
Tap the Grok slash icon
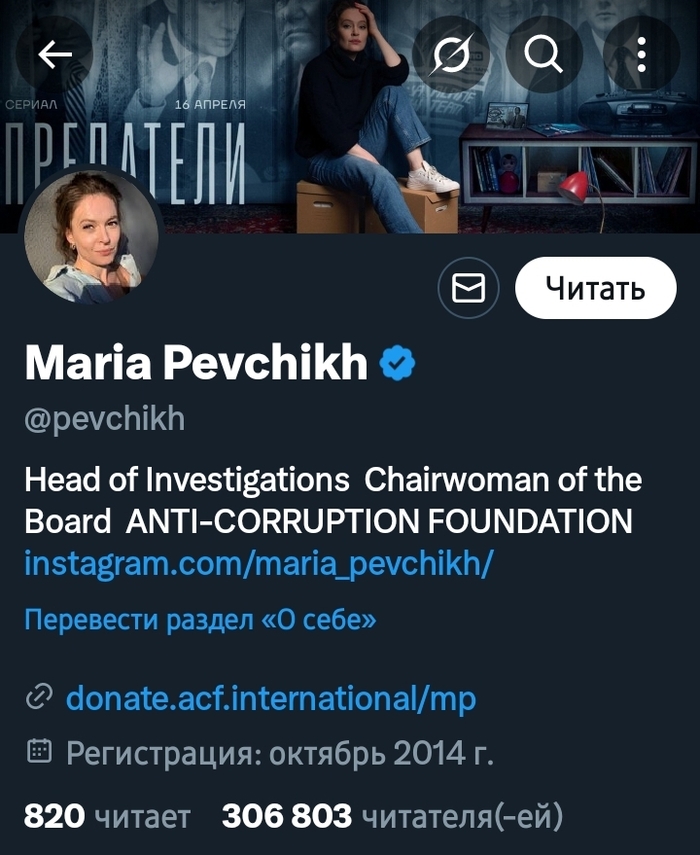pyautogui.click(x=451, y=56)
